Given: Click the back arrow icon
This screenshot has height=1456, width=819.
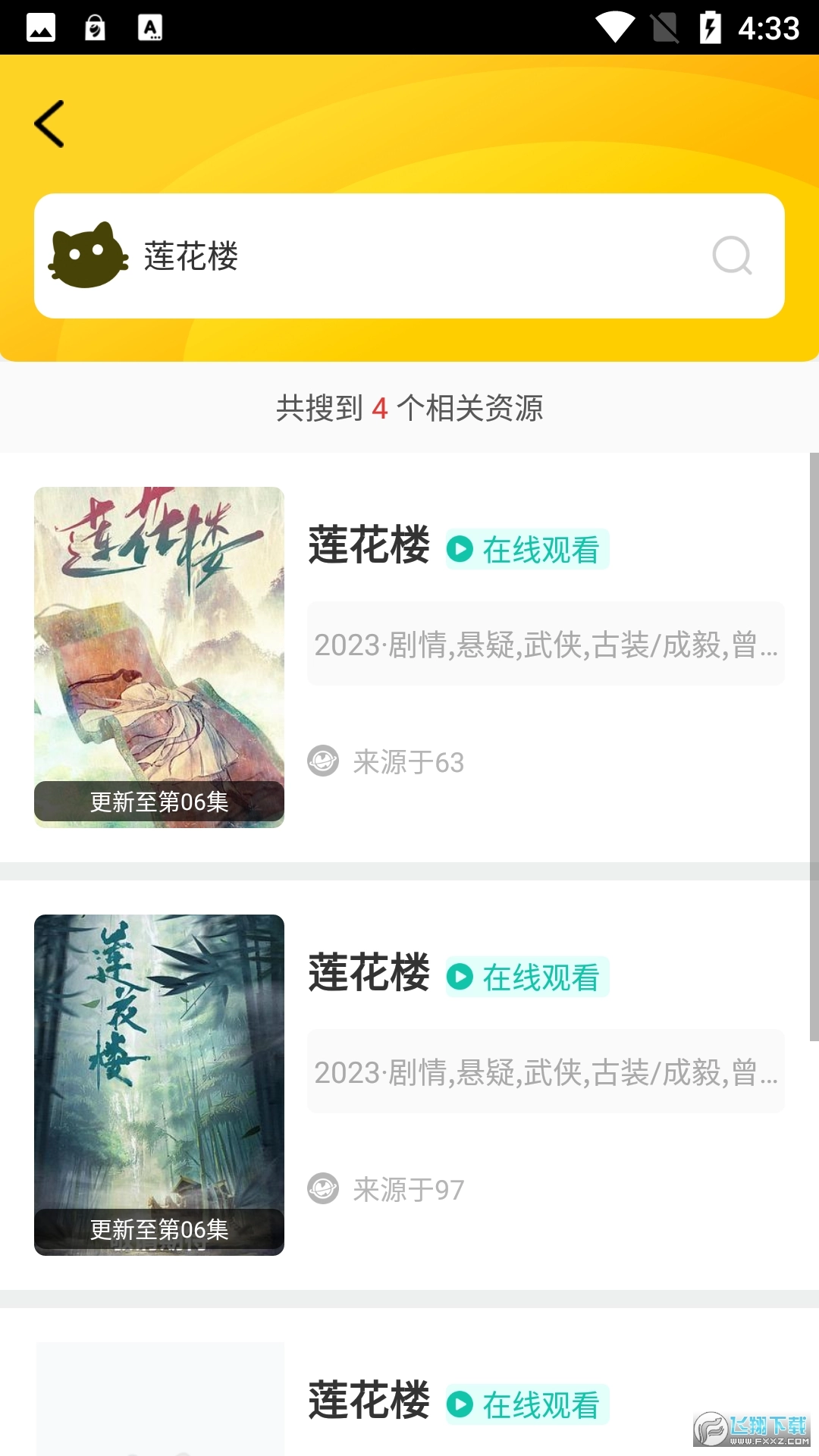Looking at the screenshot, I should click(x=49, y=124).
